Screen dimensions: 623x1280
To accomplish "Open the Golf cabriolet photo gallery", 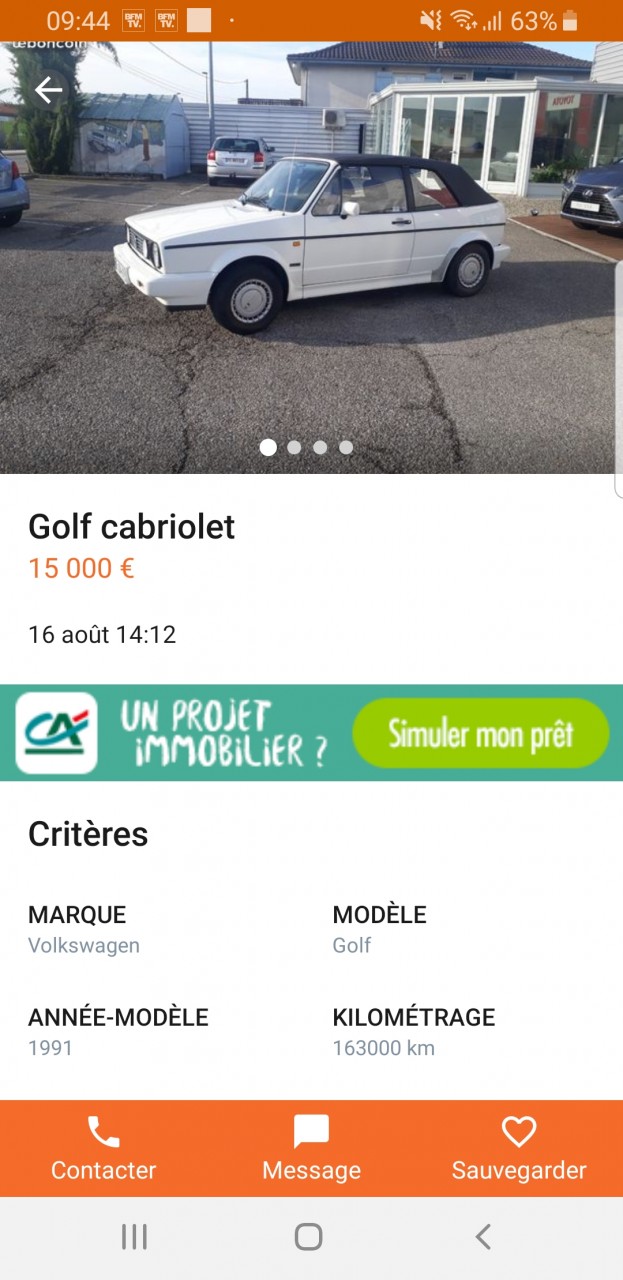I will pos(311,260).
